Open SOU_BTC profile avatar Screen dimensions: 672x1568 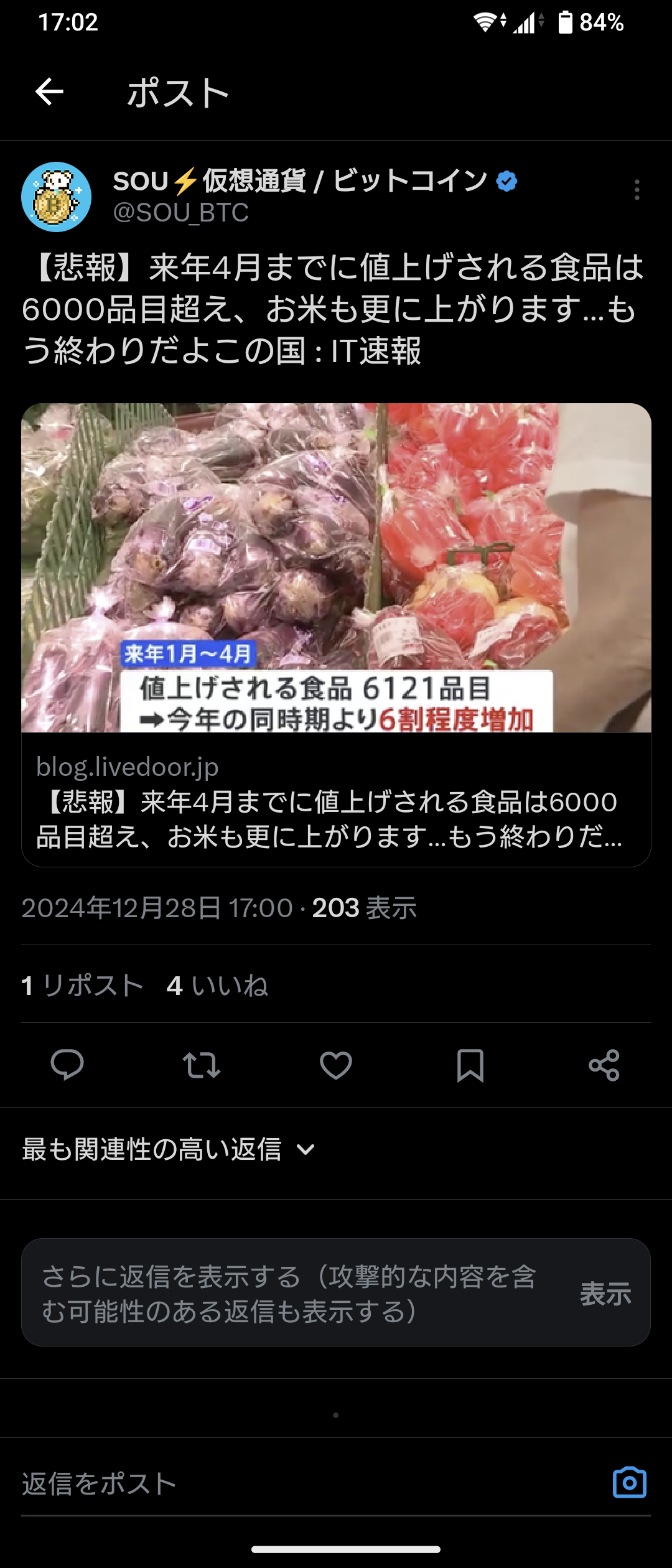(x=57, y=197)
